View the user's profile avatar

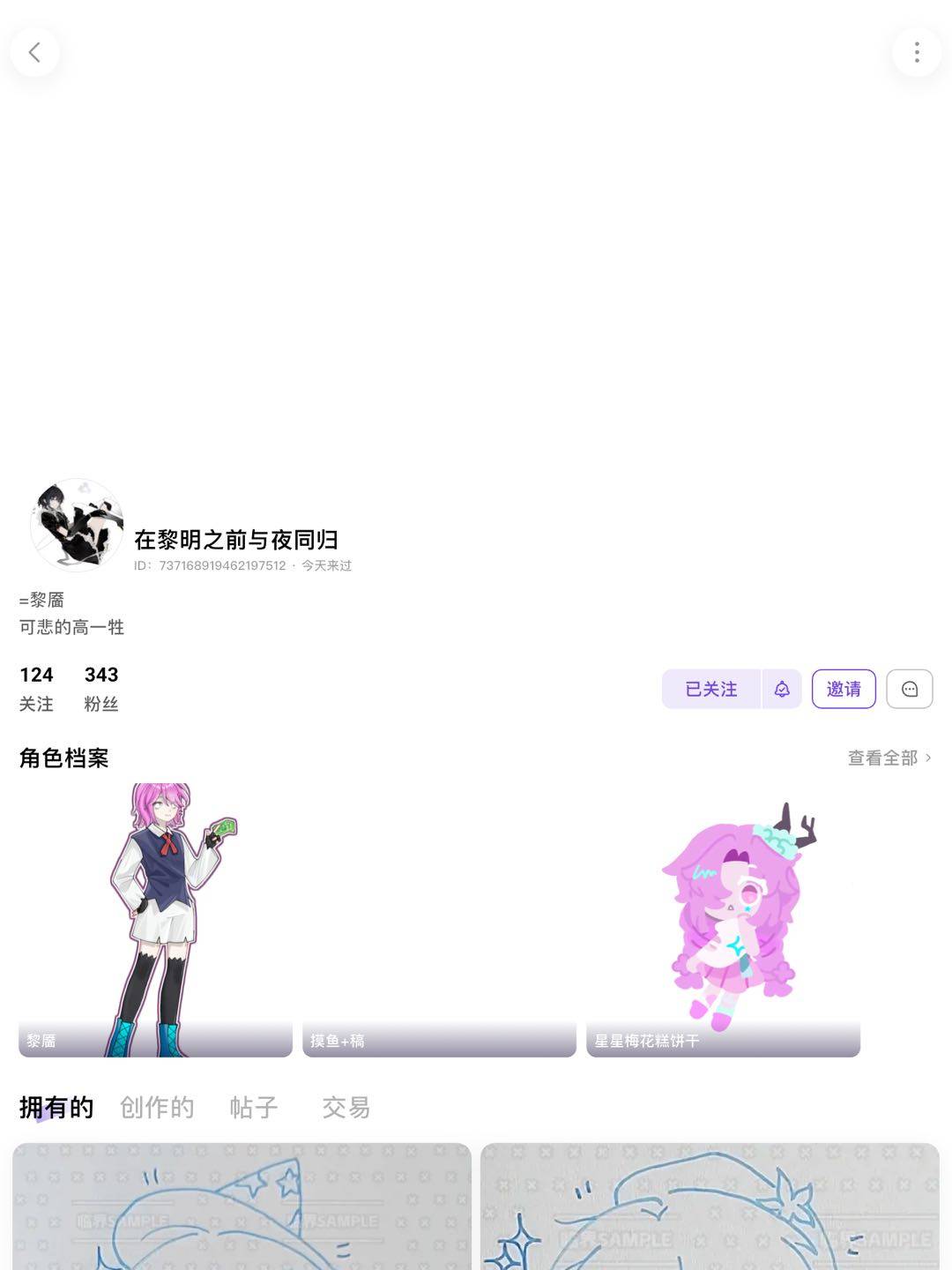[x=77, y=525]
